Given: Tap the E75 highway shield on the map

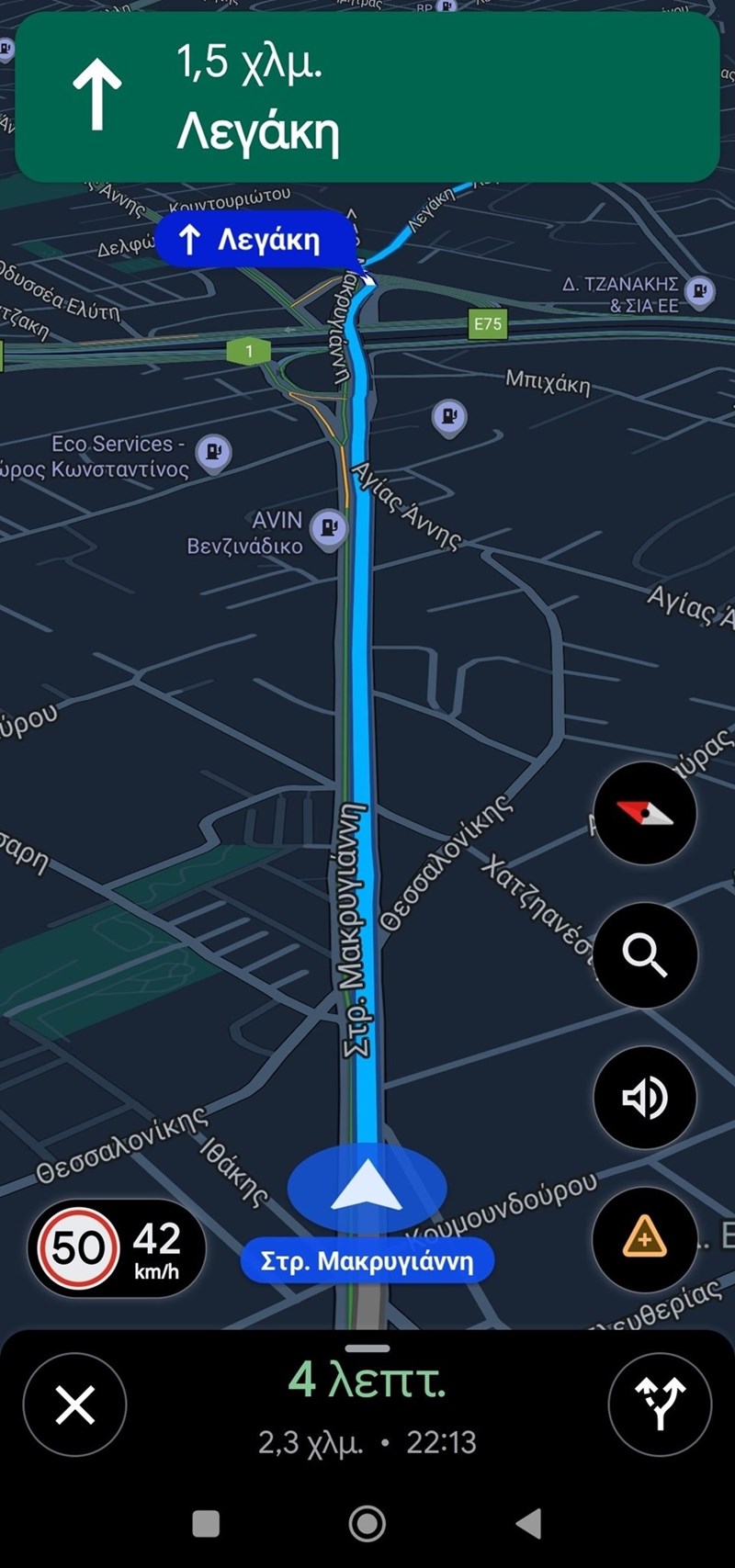Looking at the screenshot, I should pos(487,323).
